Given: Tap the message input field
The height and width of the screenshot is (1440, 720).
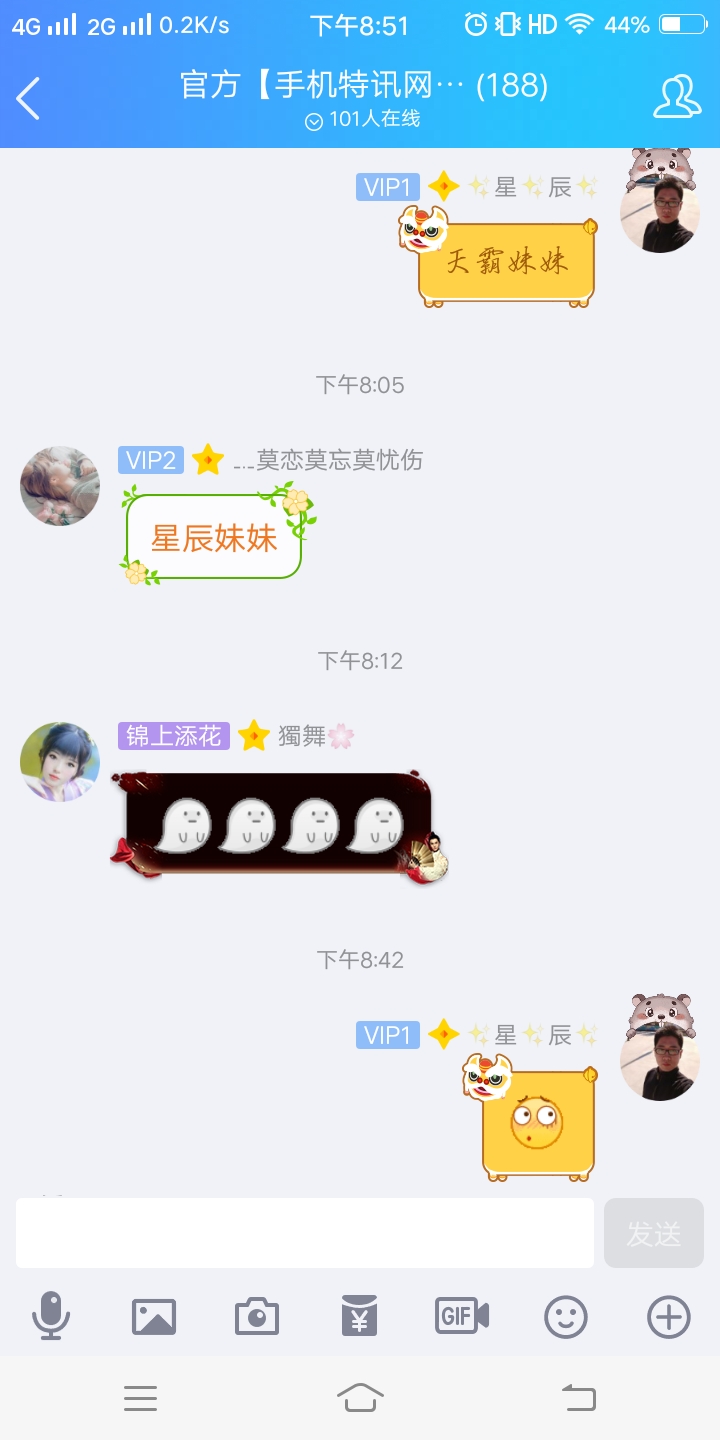Looking at the screenshot, I should click(x=305, y=1233).
